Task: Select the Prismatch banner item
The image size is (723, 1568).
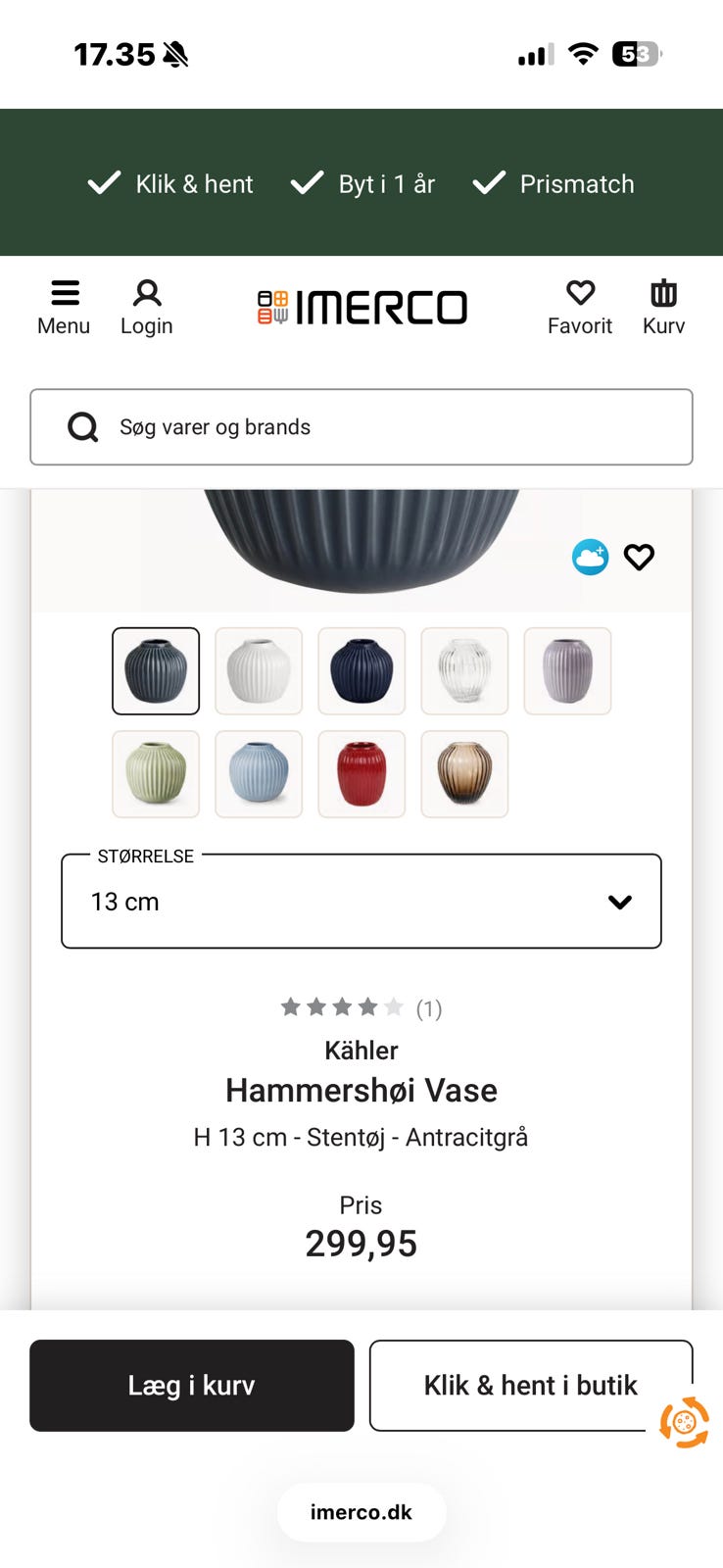Action: coord(554,183)
